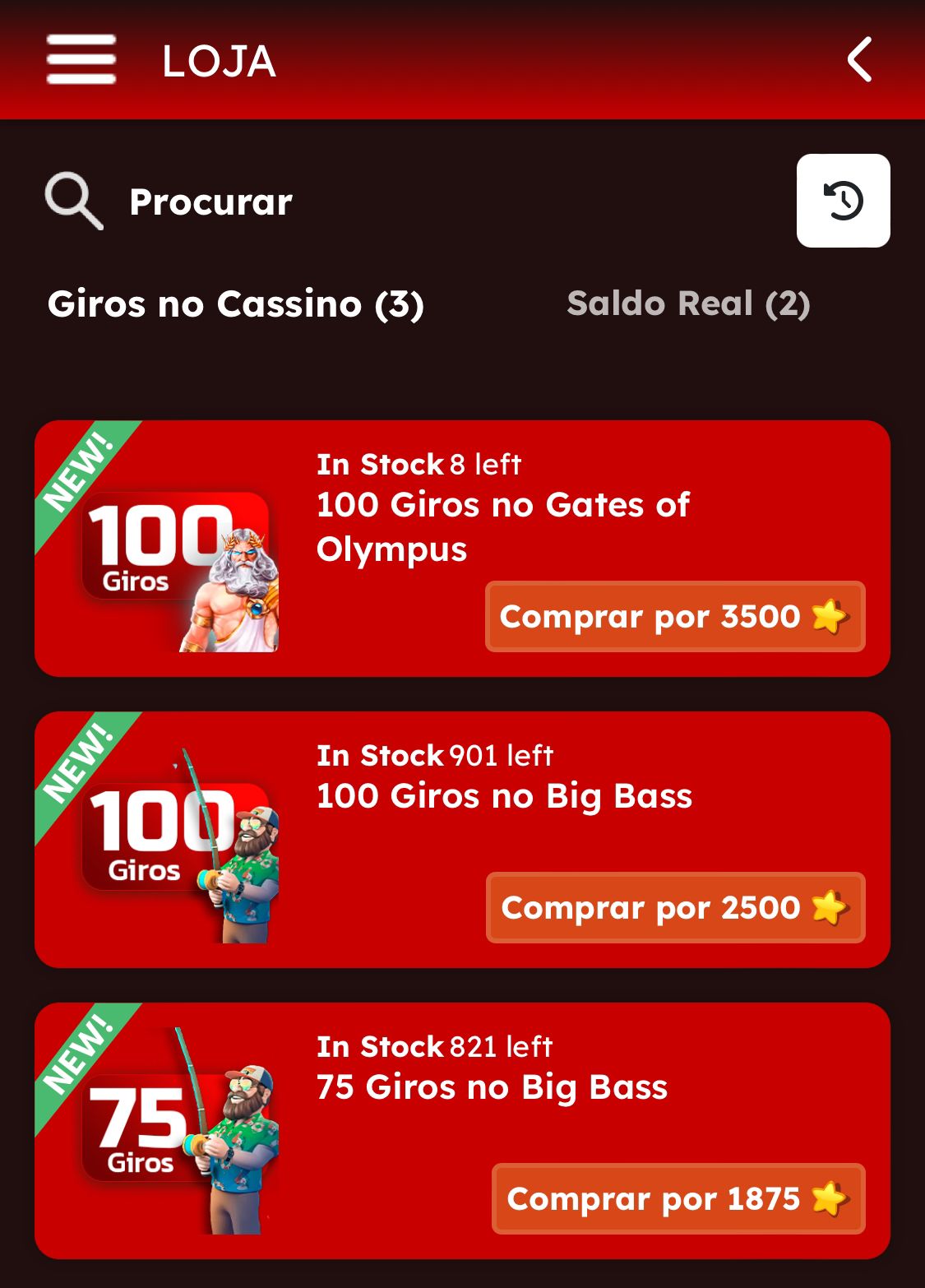Image resolution: width=925 pixels, height=1288 pixels.
Task: Click Comprar por 3500 for Gates of Olympus
Action: (674, 617)
